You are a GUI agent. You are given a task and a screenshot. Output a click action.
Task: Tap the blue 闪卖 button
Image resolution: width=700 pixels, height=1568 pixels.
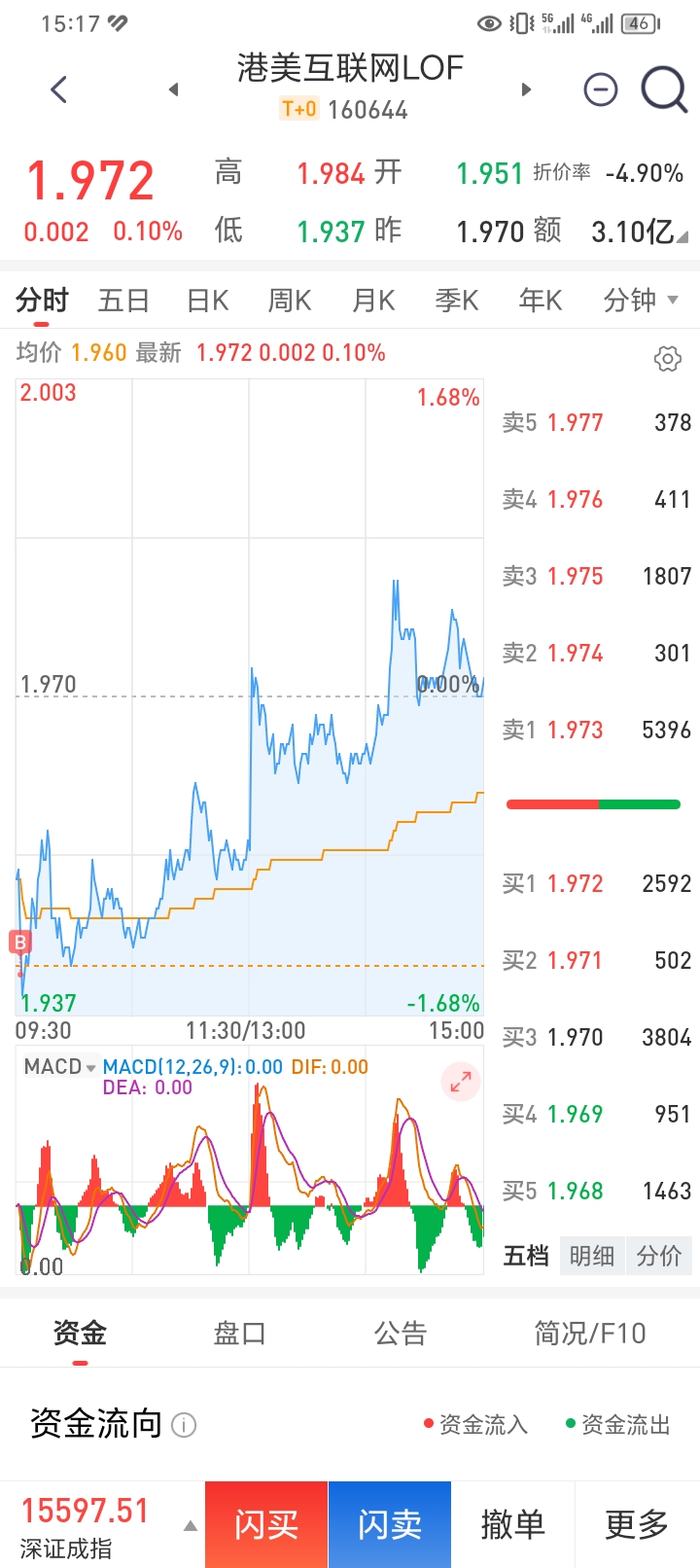pyautogui.click(x=390, y=1524)
